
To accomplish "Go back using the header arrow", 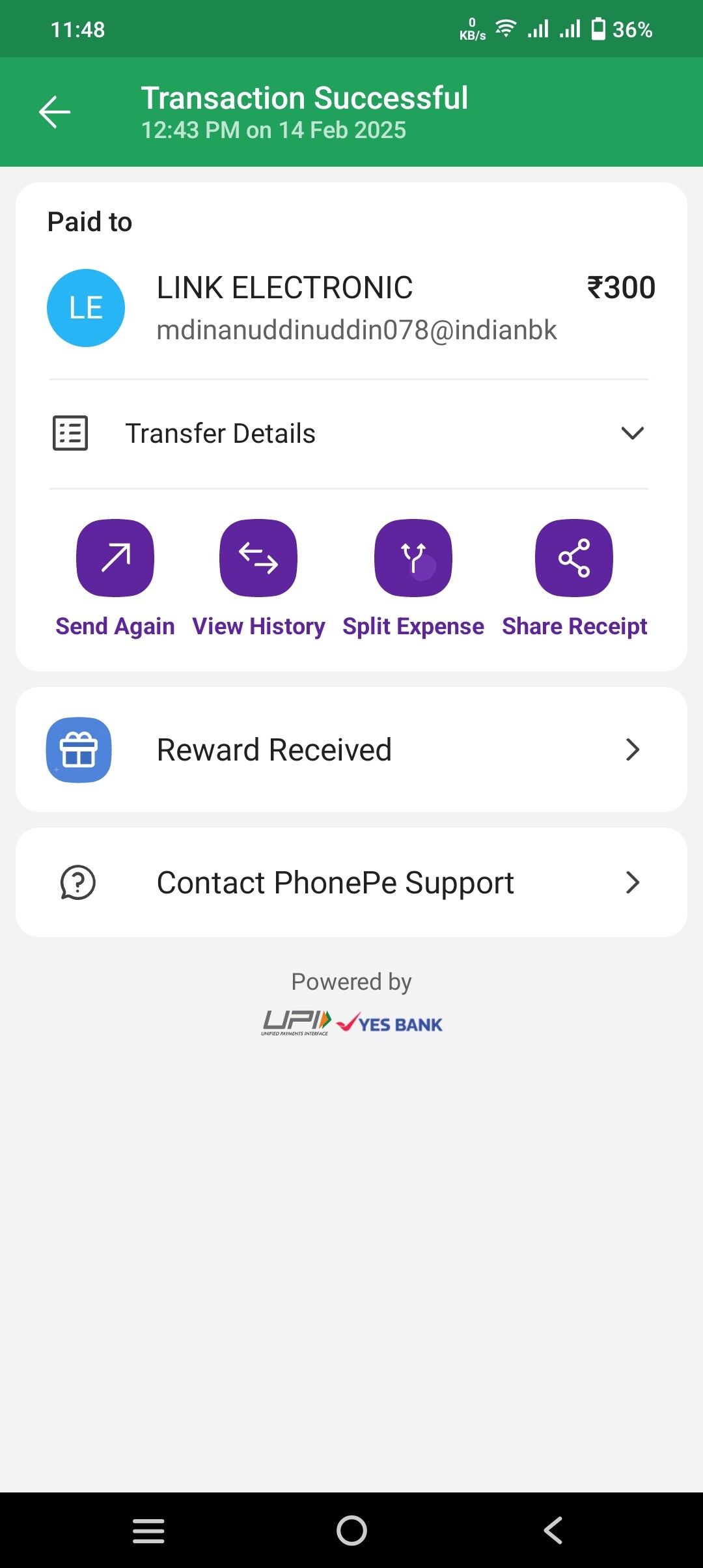I will pos(55,112).
